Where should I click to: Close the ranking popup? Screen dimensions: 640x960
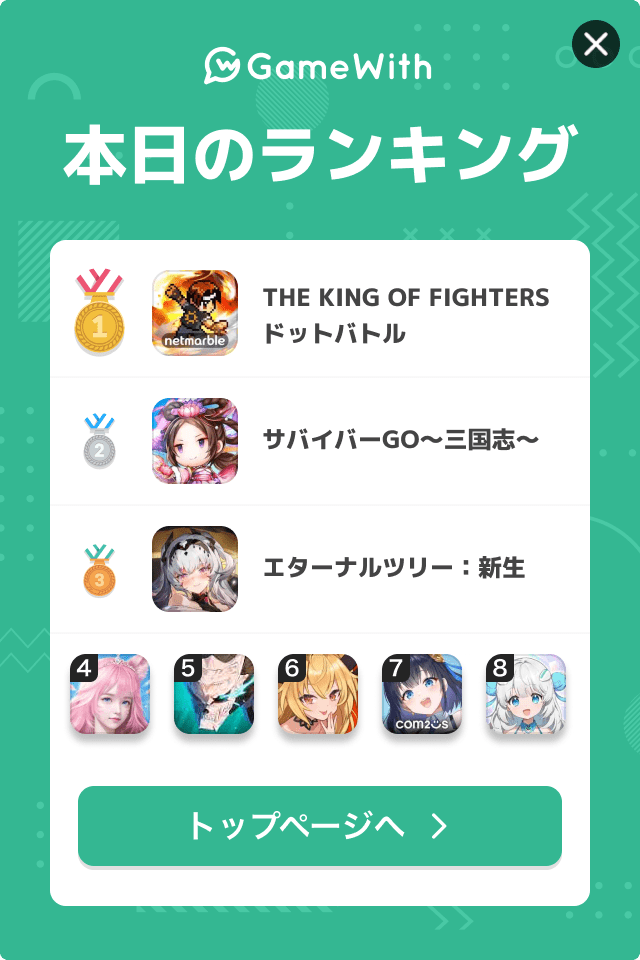[596, 44]
